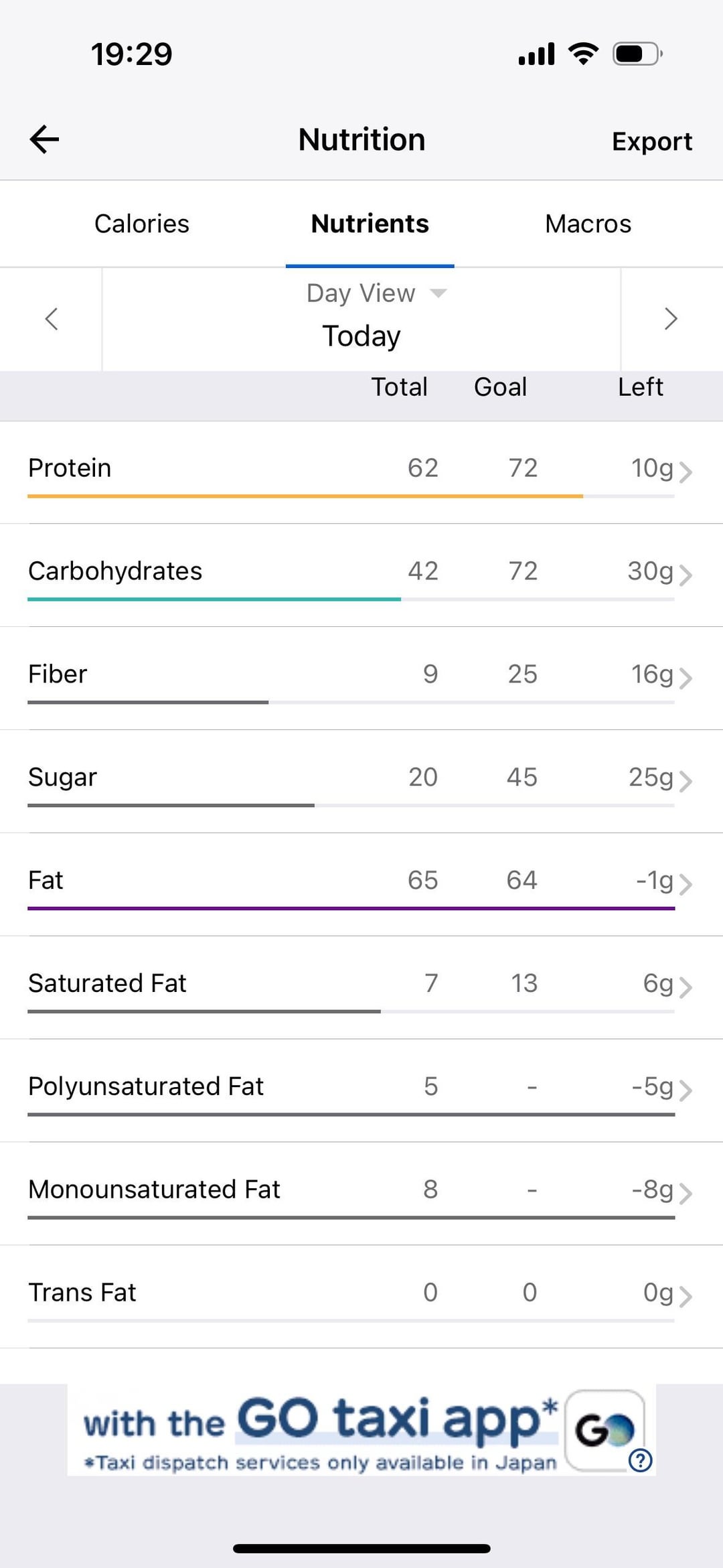
Task: Go to the previous day
Action: point(51,319)
